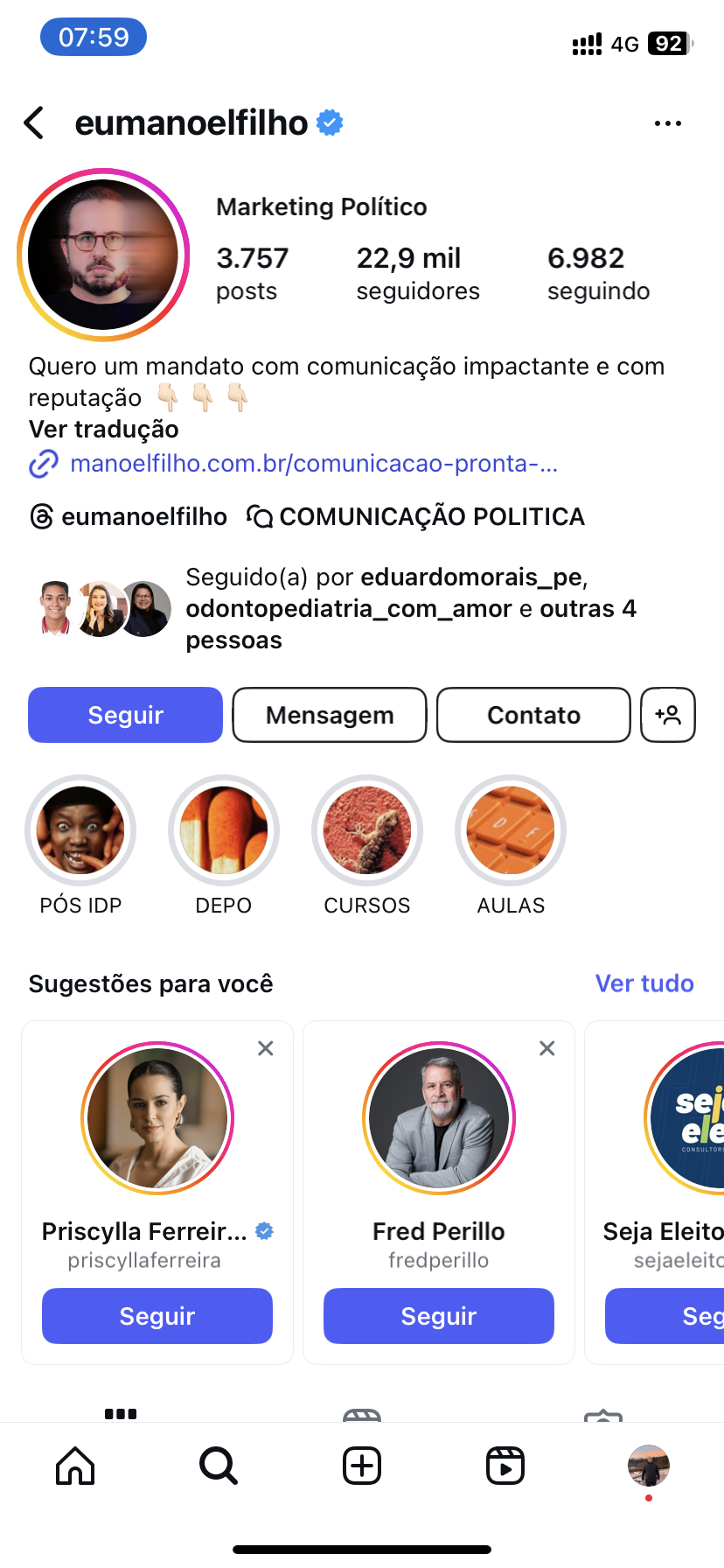Follow priscyllaferreira from suggestions
724x1568 pixels.
tap(157, 1316)
